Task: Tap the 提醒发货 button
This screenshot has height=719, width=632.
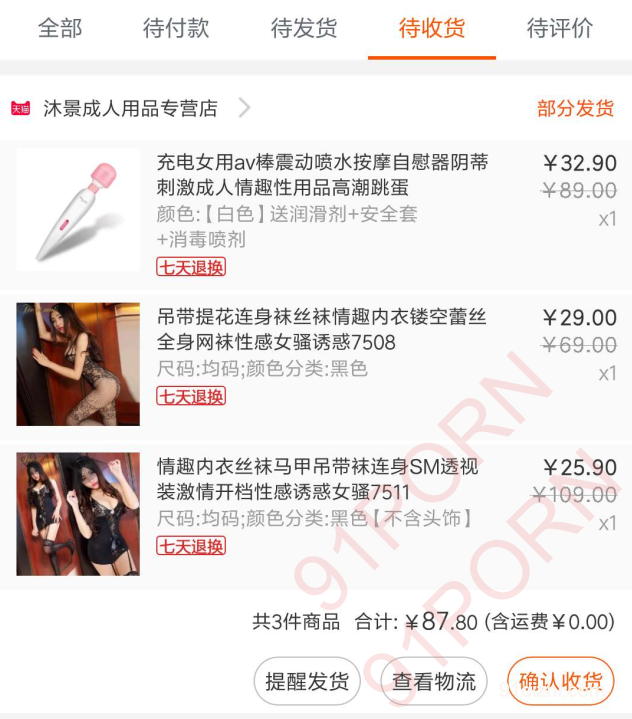Action: coord(307,682)
